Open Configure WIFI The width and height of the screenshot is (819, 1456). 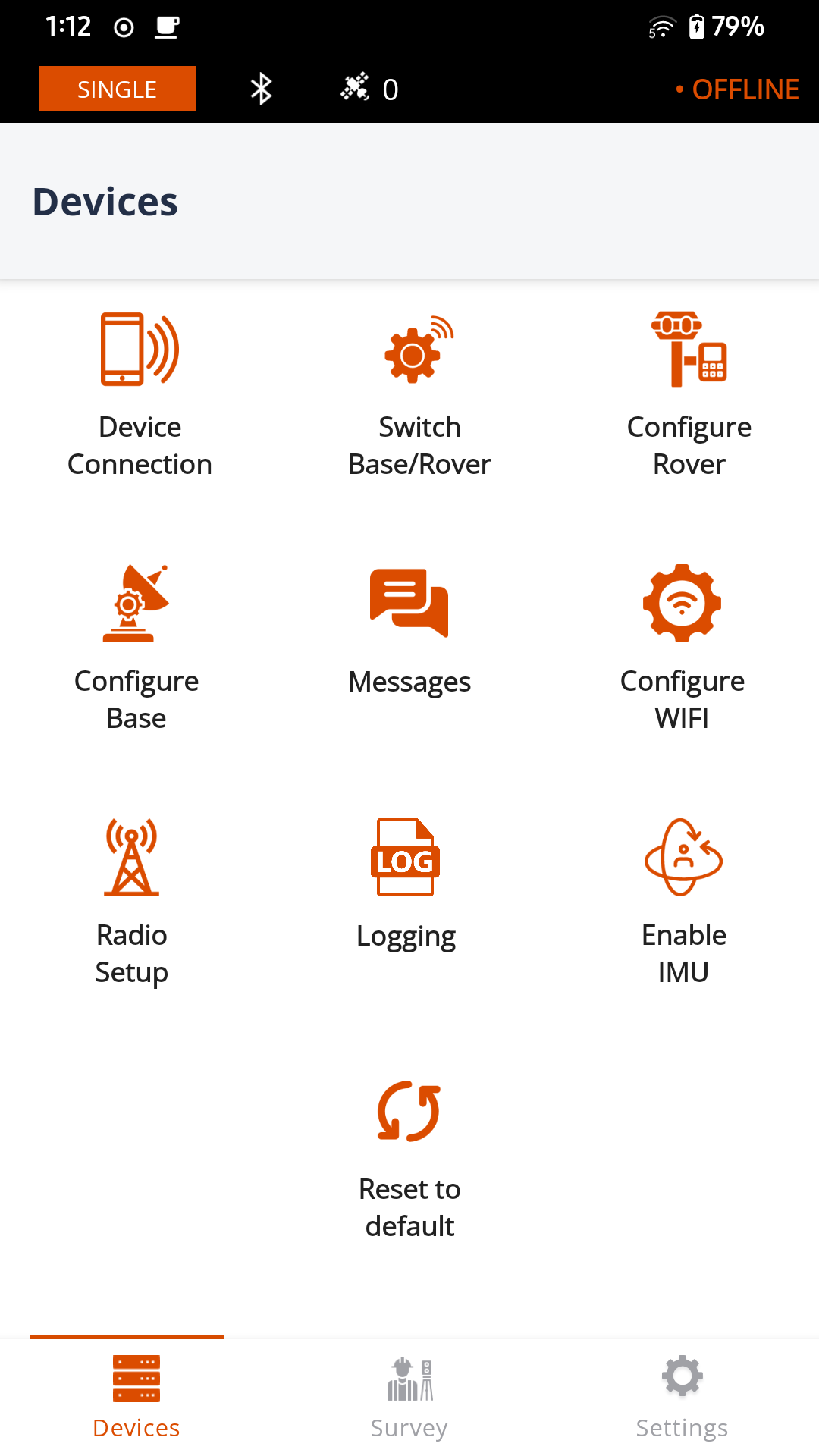[x=682, y=648]
